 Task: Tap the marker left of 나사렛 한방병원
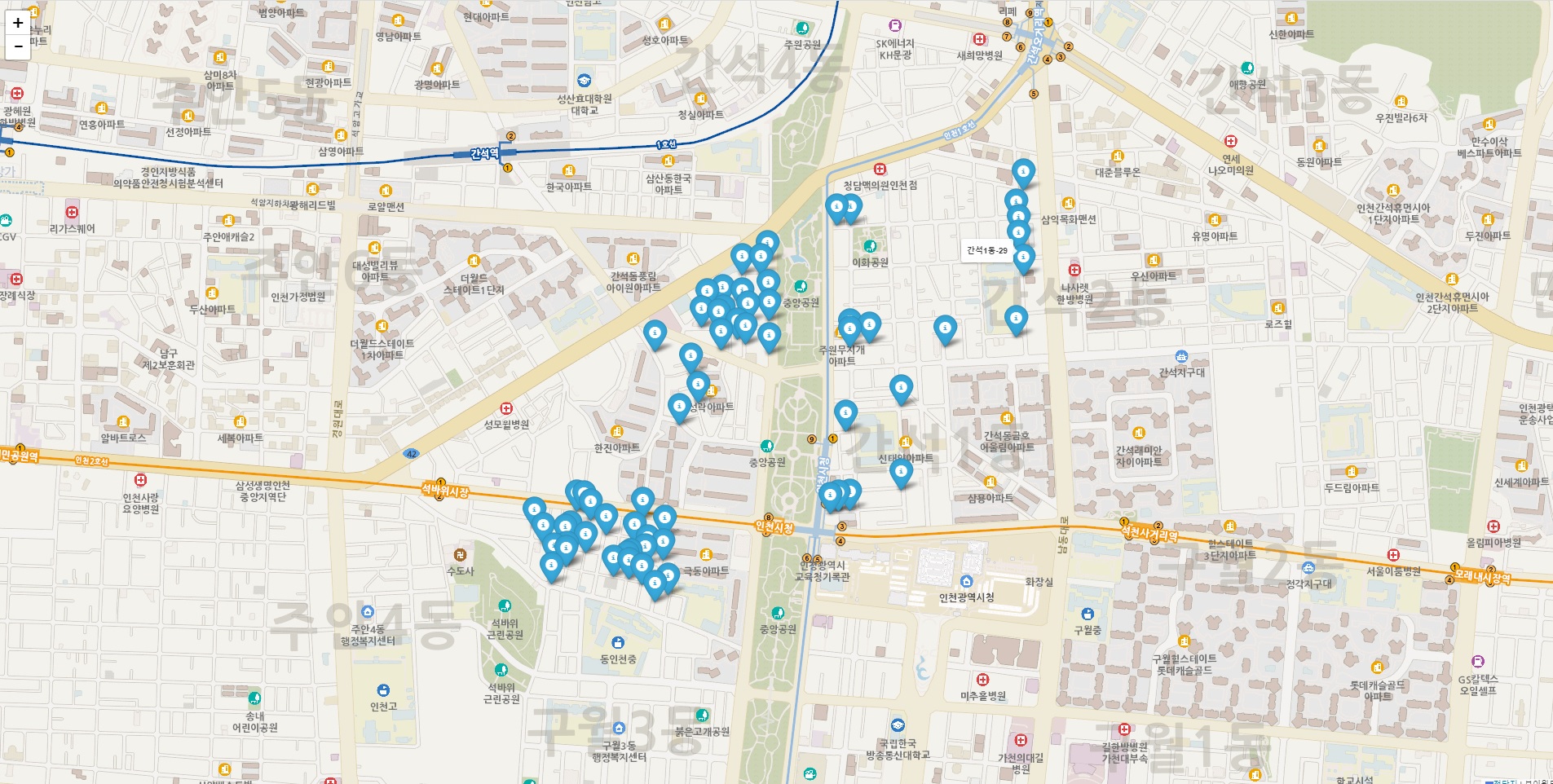coord(1016,319)
